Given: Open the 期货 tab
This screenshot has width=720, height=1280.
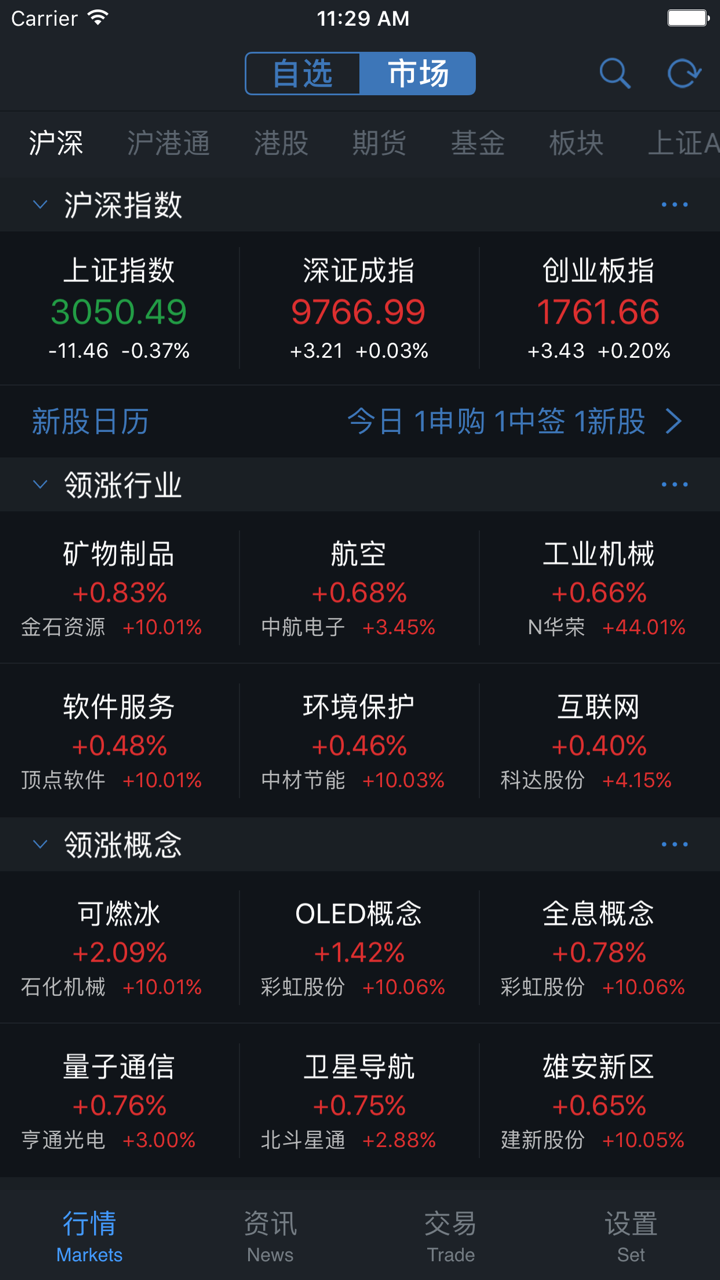Looking at the screenshot, I should point(379,143).
